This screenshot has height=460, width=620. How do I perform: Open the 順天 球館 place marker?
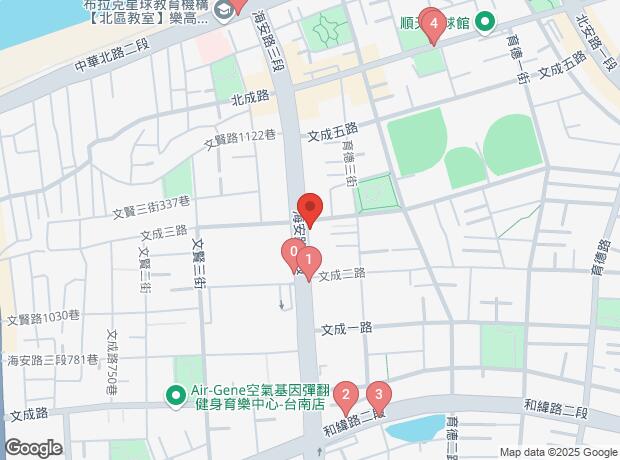[x=485, y=21]
